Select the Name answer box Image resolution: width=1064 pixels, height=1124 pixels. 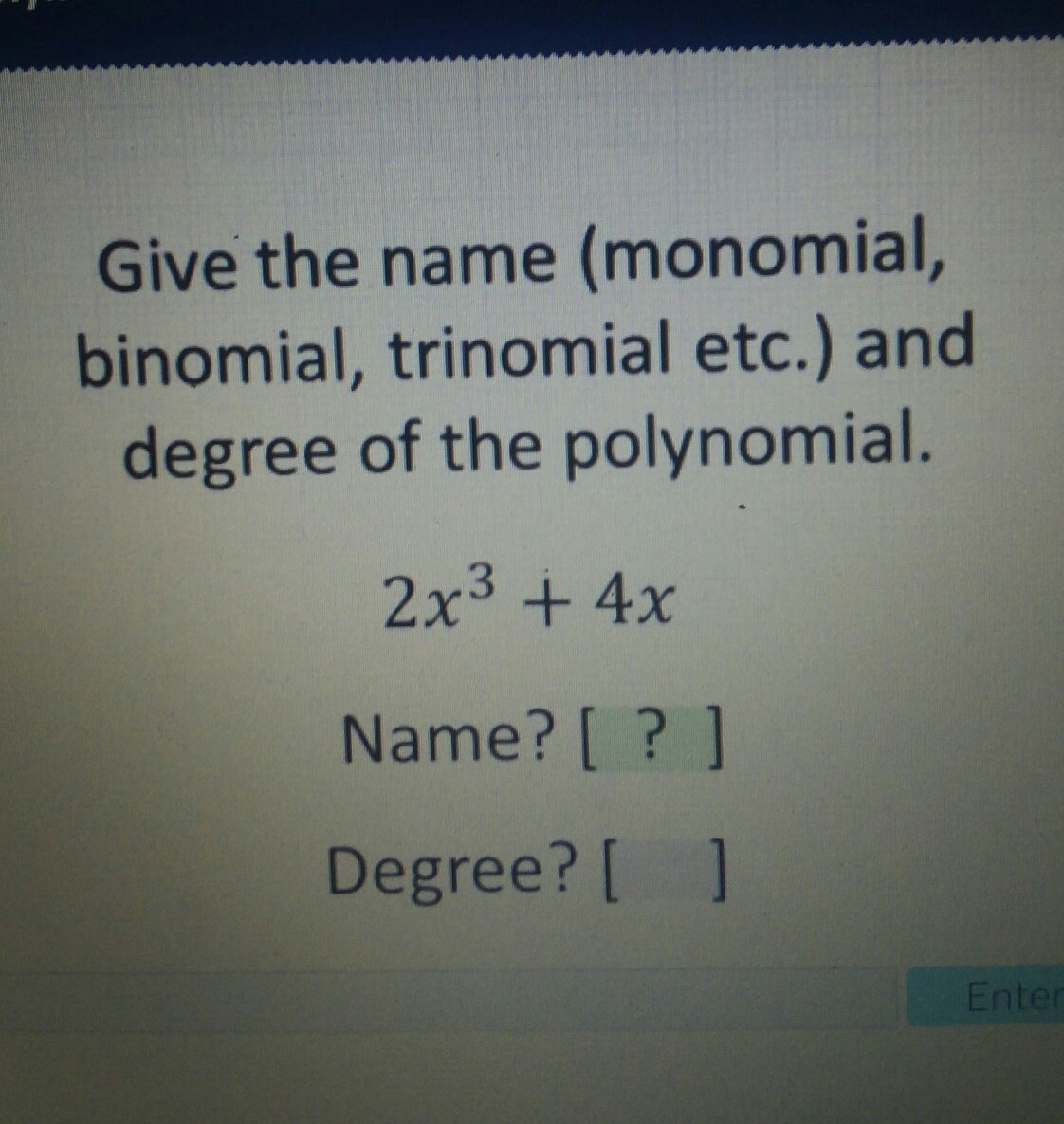[651, 741]
